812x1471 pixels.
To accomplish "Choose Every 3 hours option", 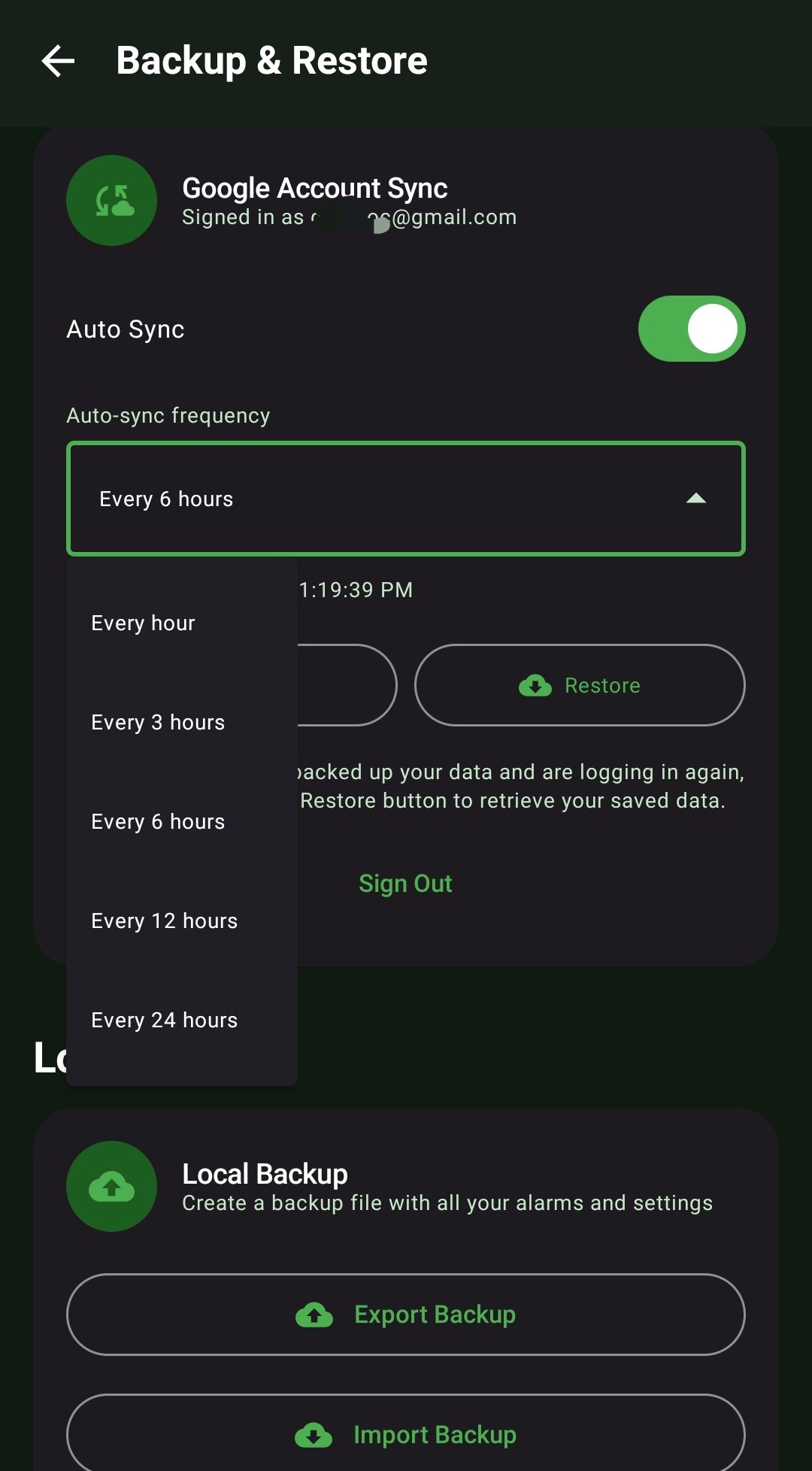I will pyautogui.click(x=158, y=722).
